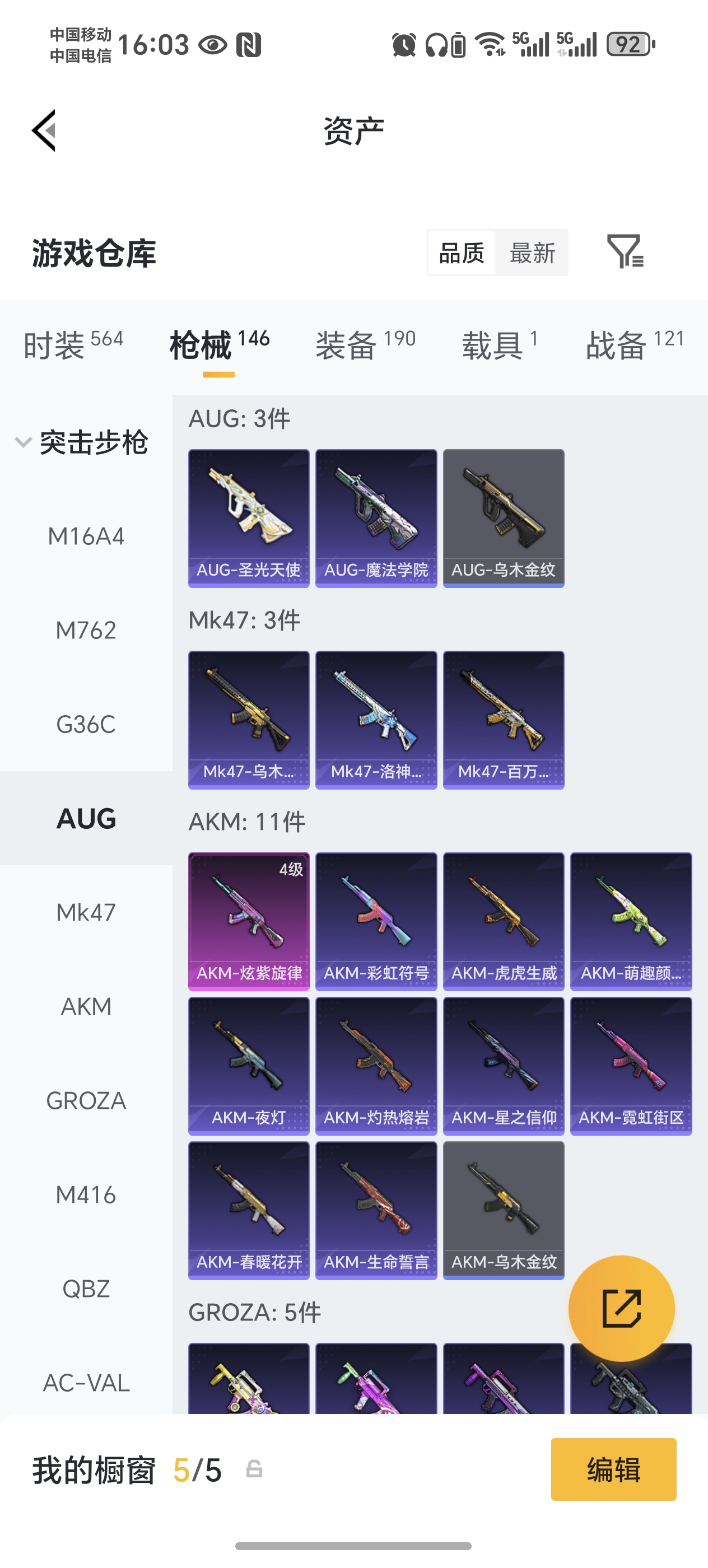This screenshot has width=708, height=1568.
Task: Open the AKM-炫紫旋律 level 4 skin
Action: point(248,921)
